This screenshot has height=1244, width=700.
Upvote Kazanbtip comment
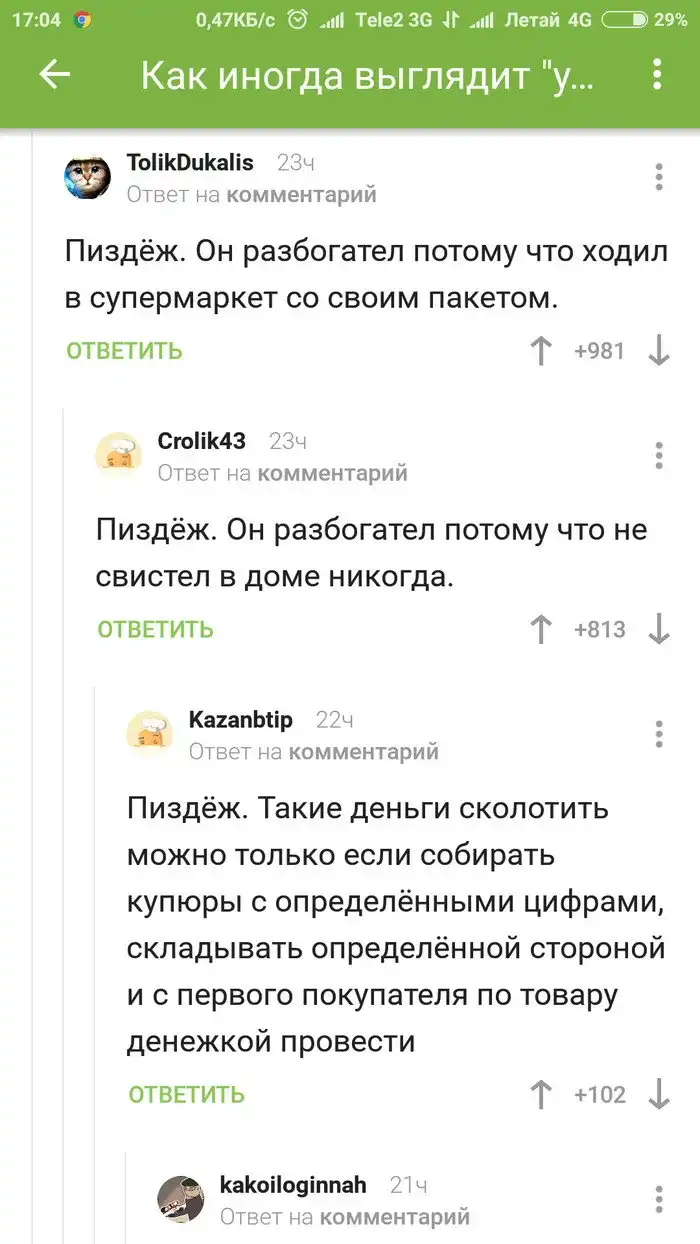tap(541, 1095)
